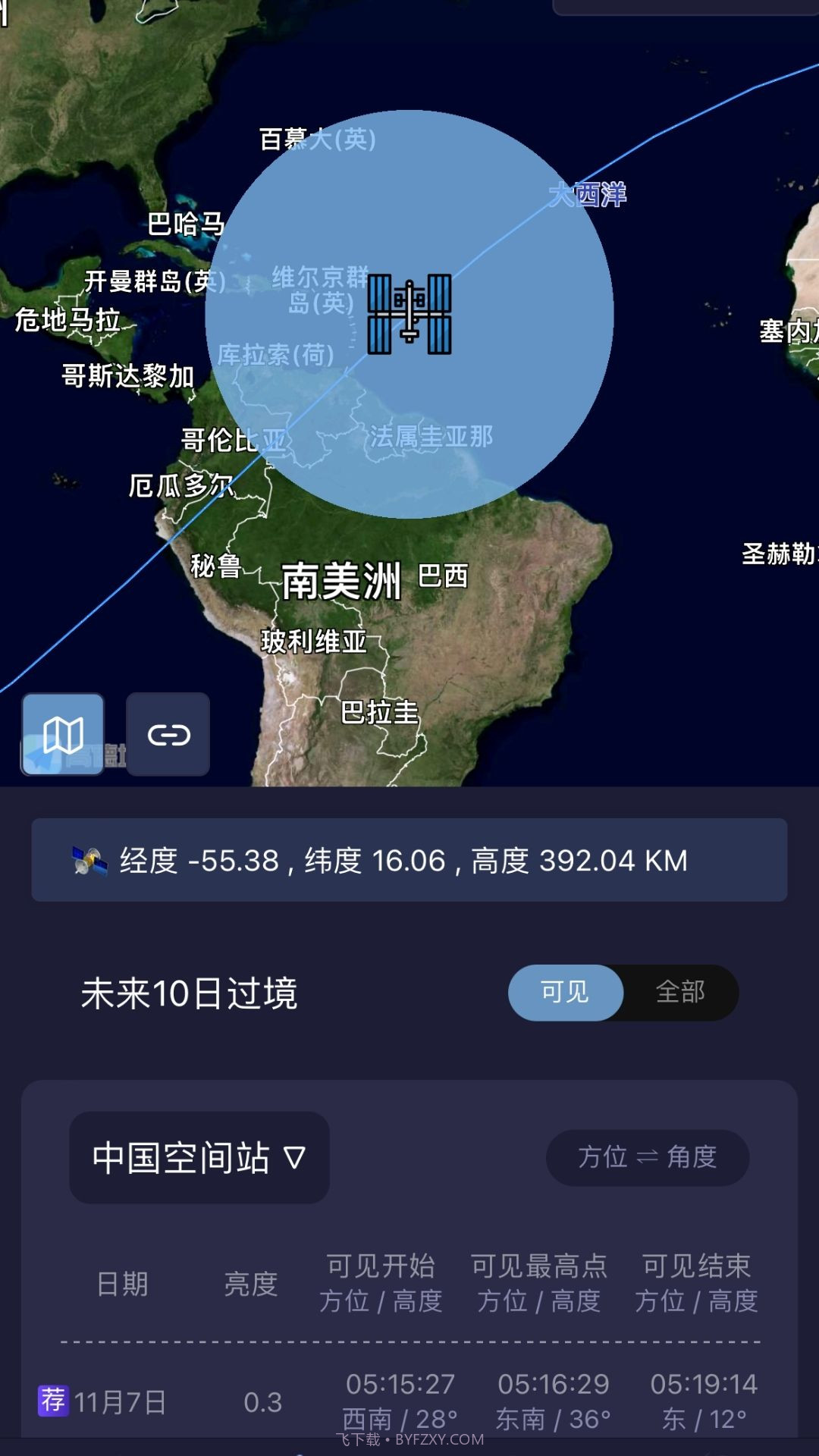Tap the longitude and latitude info bar
Screen dimensions: 819x1456
click(x=409, y=859)
